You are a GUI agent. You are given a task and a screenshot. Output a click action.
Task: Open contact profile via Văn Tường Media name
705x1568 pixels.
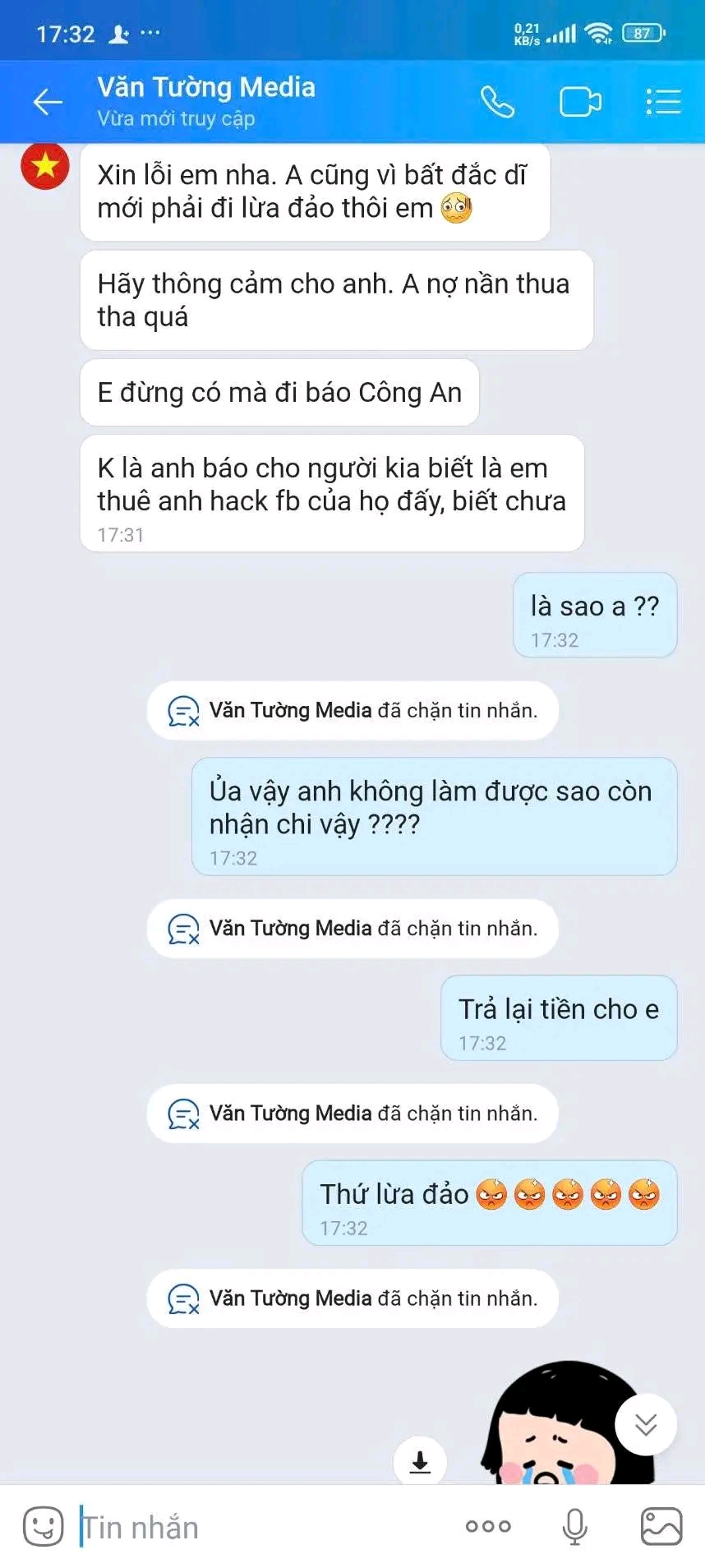click(206, 87)
